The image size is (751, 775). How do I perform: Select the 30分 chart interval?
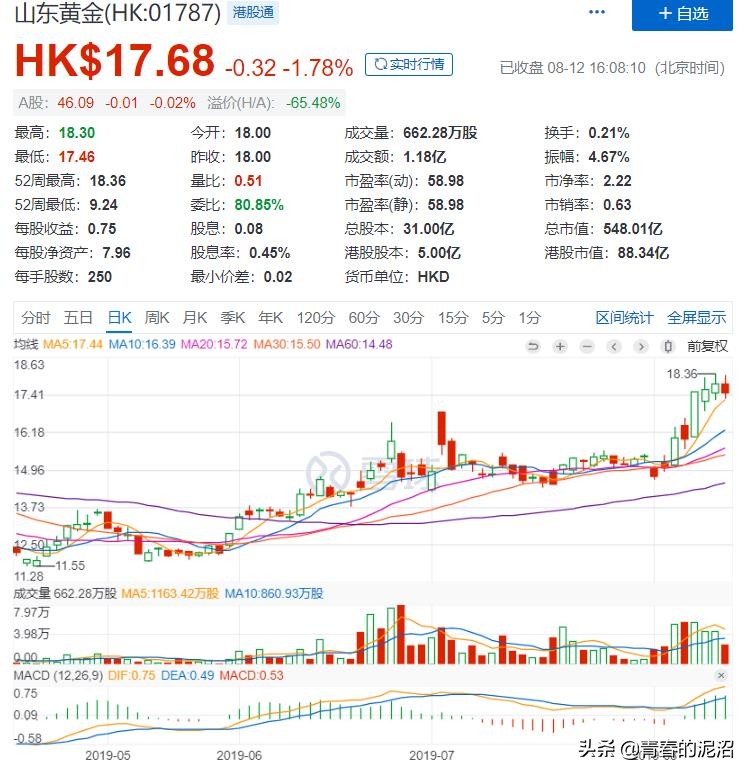point(408,318)
